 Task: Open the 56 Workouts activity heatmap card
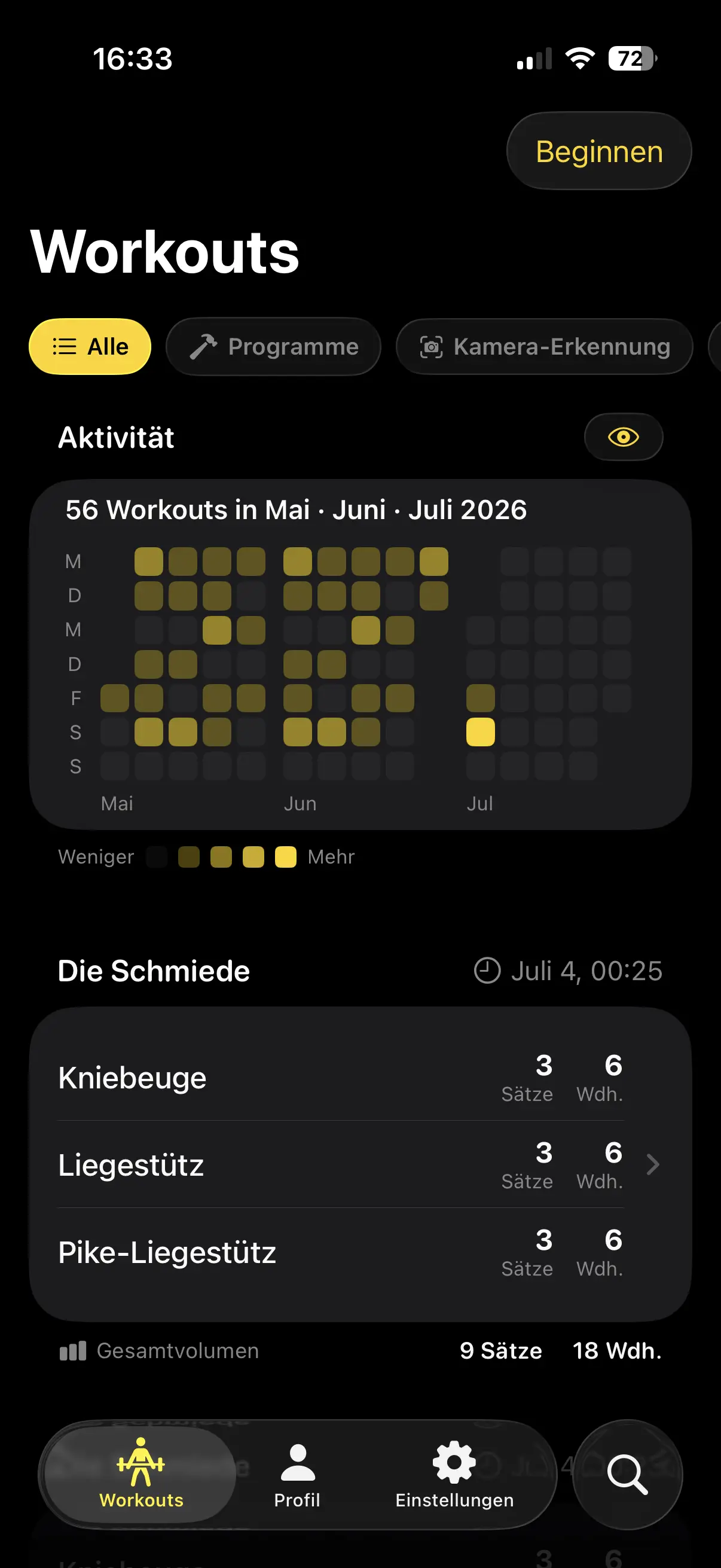pos(360,654)
